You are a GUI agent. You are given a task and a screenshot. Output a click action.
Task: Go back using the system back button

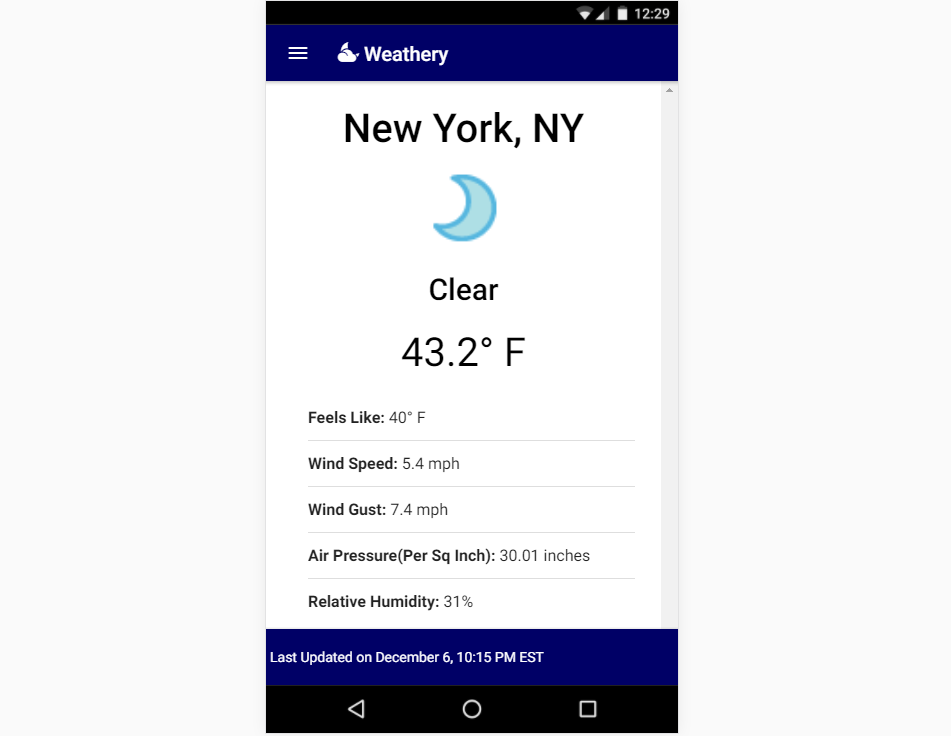(x=356, y=709)
